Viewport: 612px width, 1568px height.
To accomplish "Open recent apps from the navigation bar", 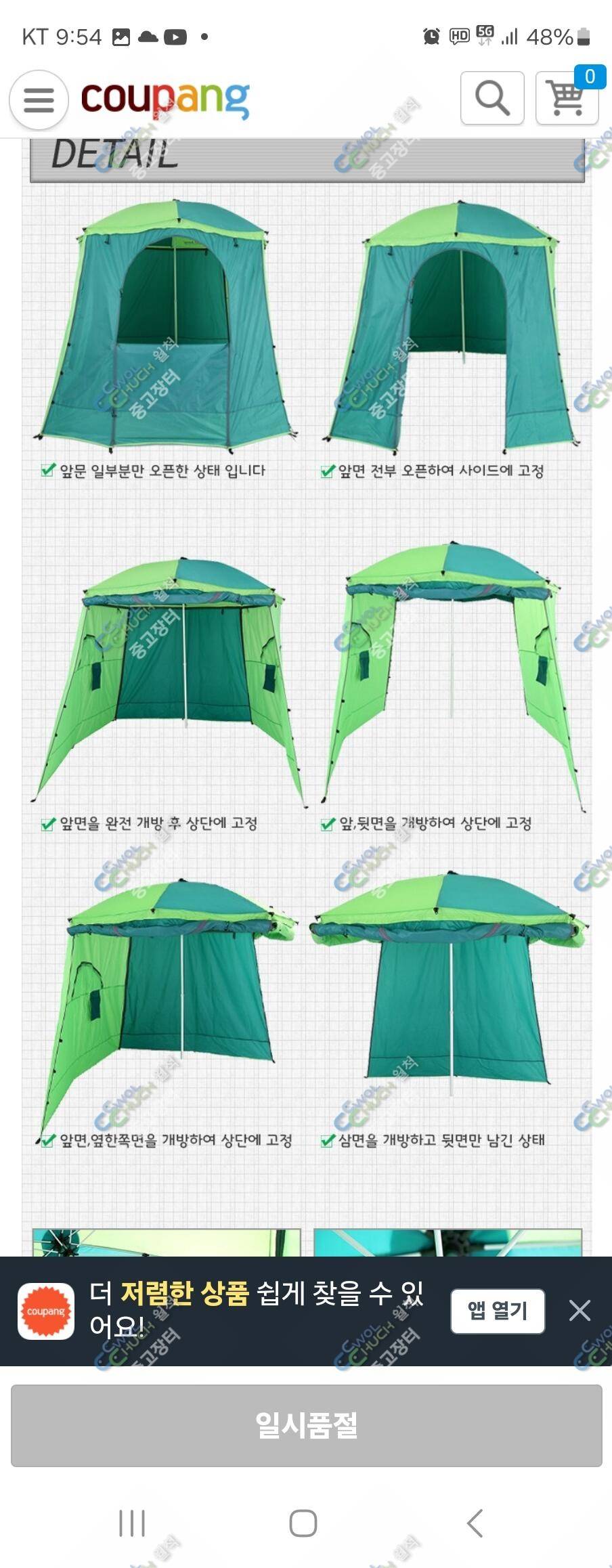I will point(132,1523).
